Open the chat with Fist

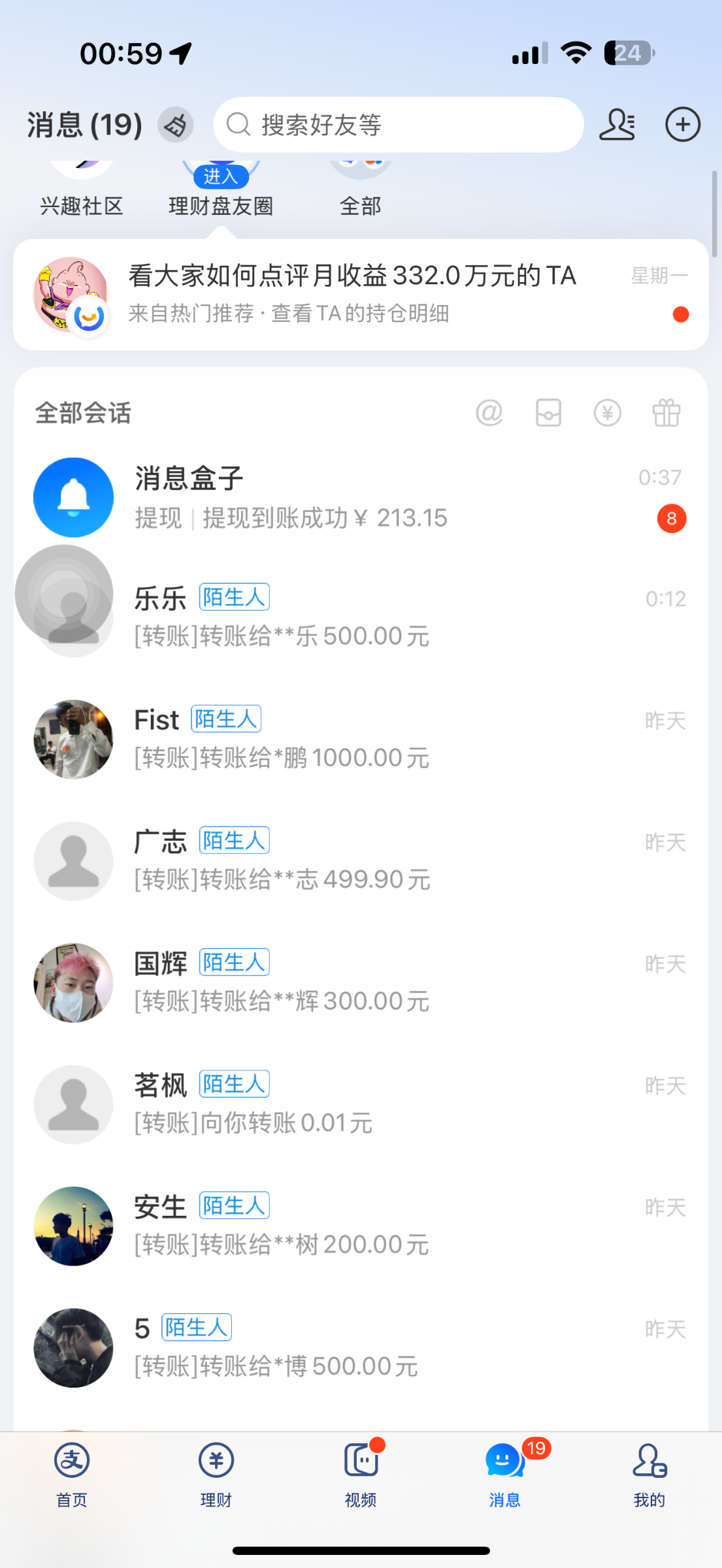click(x=361, y=739)
